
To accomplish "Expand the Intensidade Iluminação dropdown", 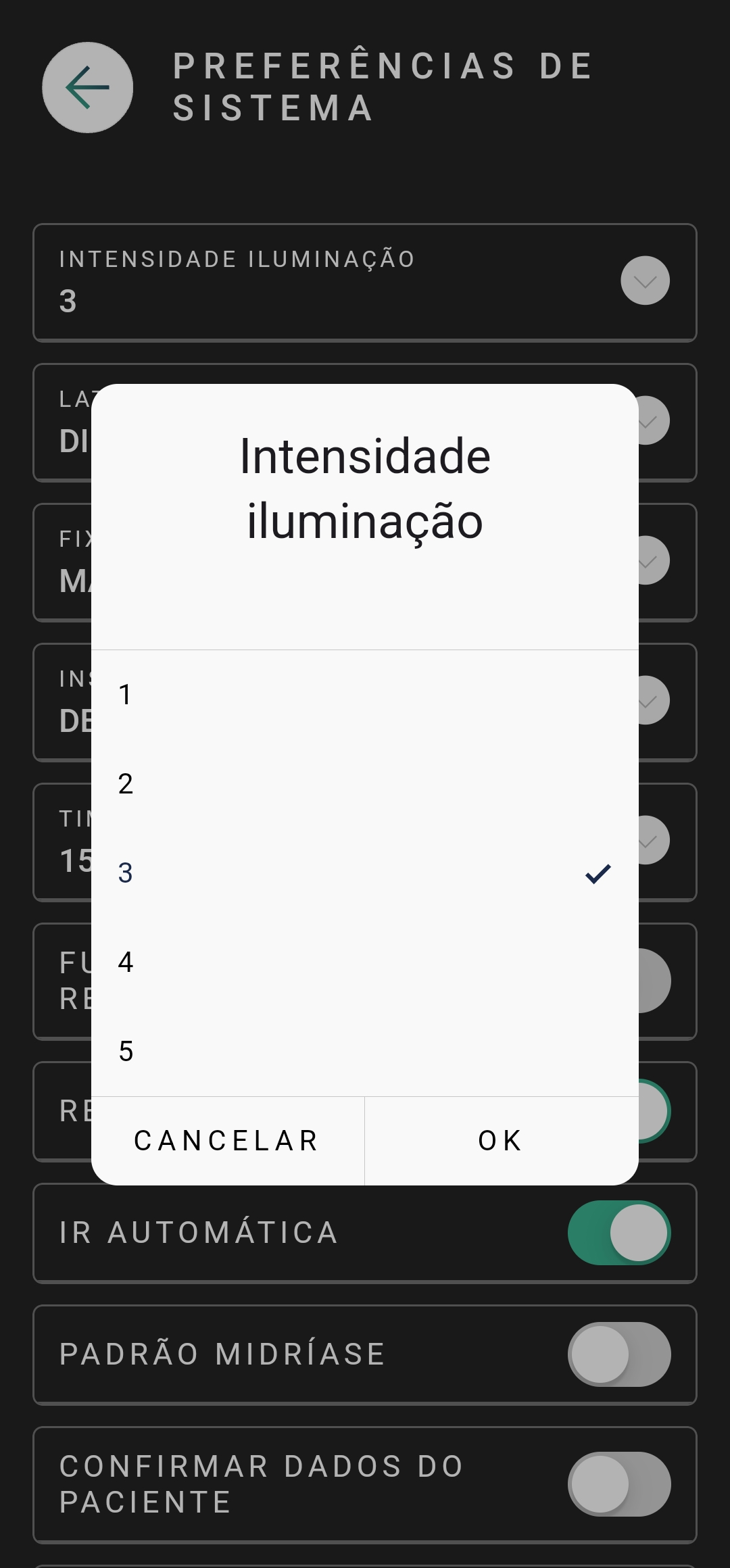I will (645, 280).
